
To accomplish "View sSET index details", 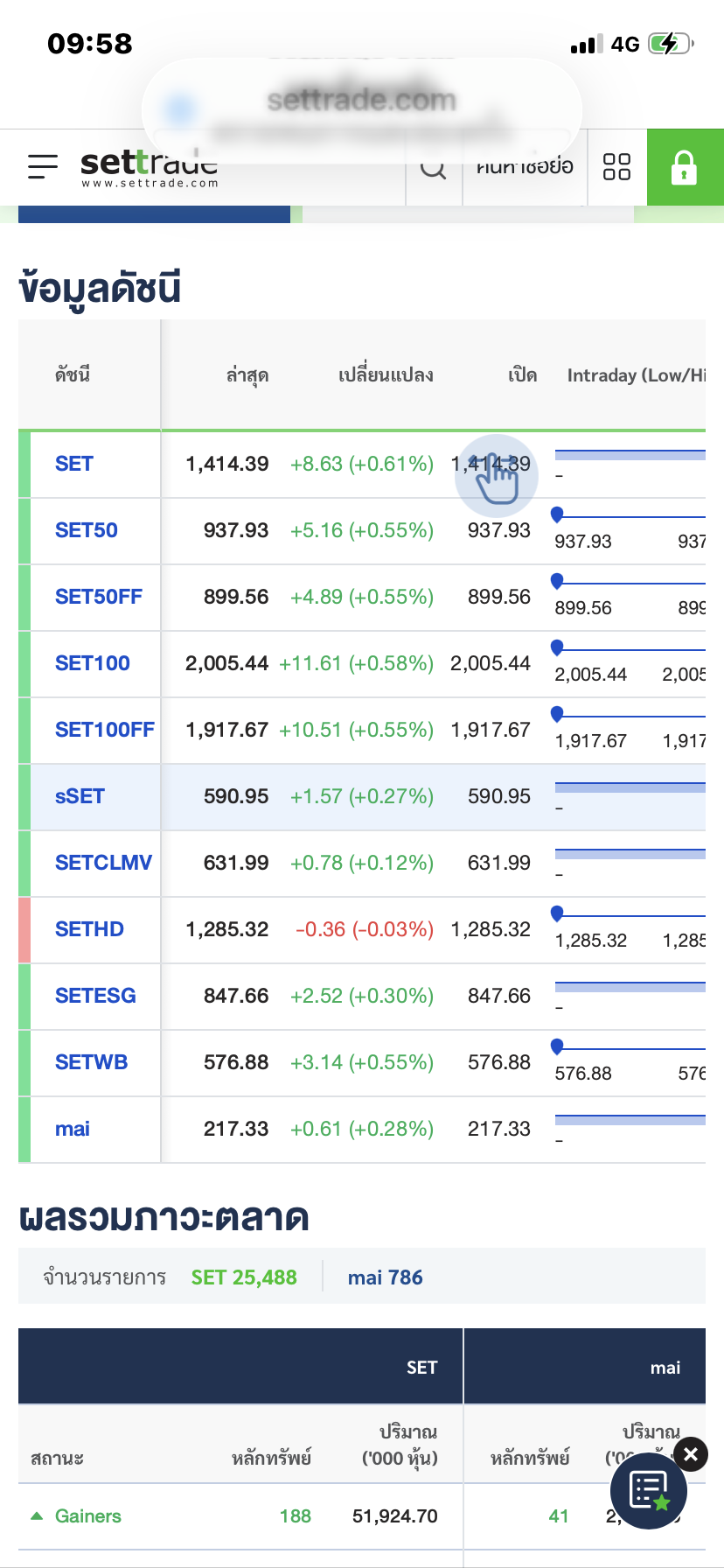I will point(80,796).
